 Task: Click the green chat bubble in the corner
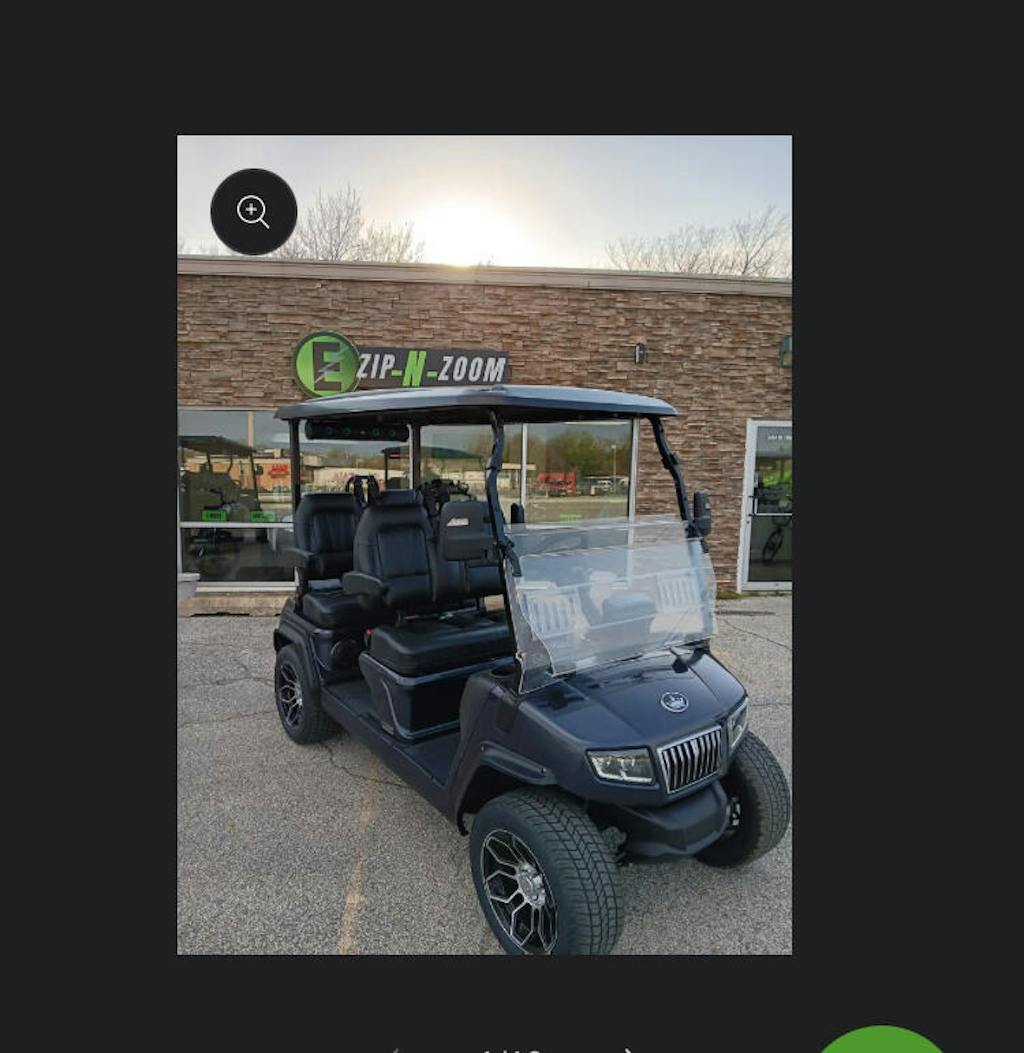coord(880,1048)
